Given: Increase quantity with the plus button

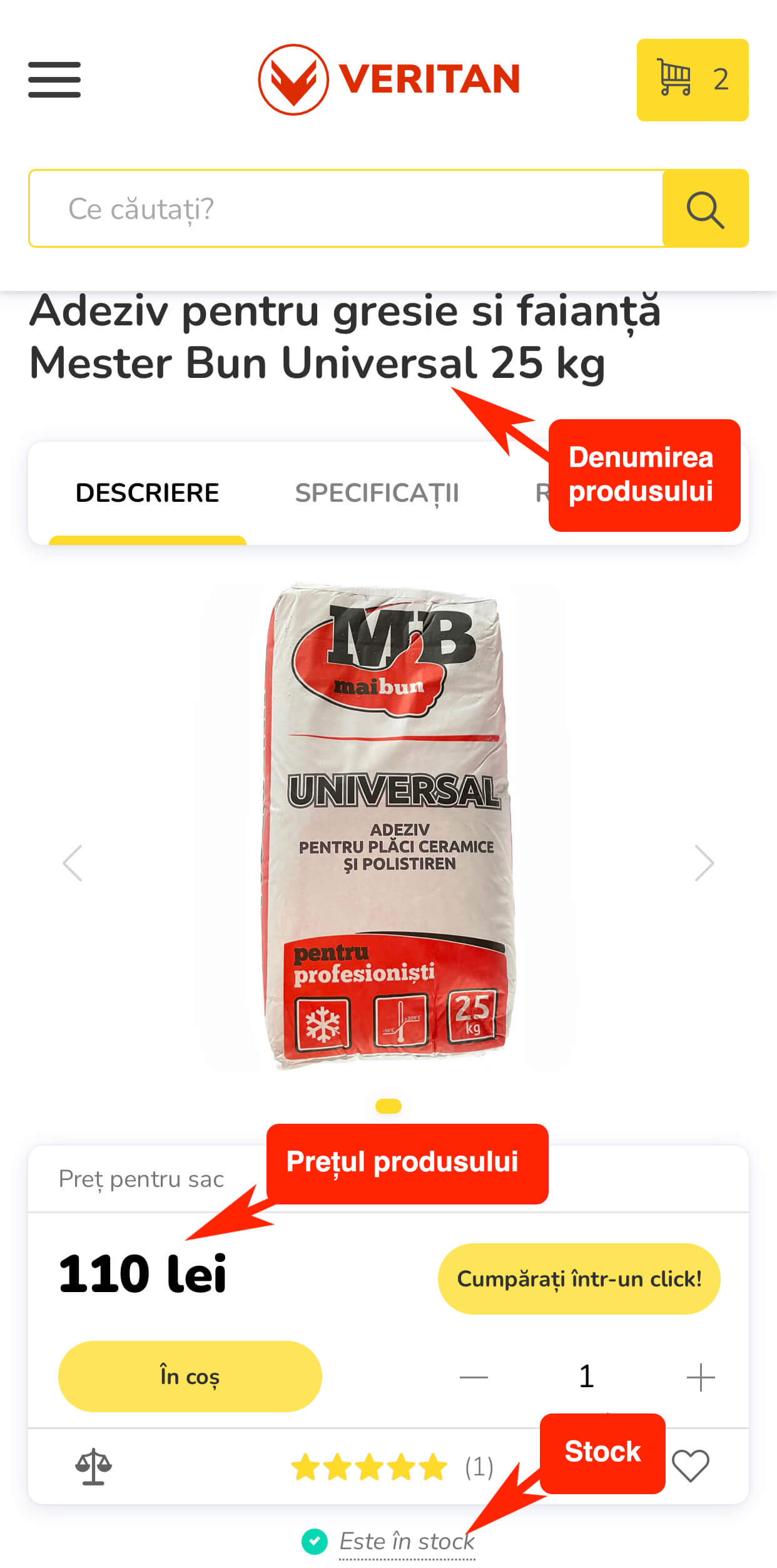Looking at the screenshot, I should tap(700, 1377).
